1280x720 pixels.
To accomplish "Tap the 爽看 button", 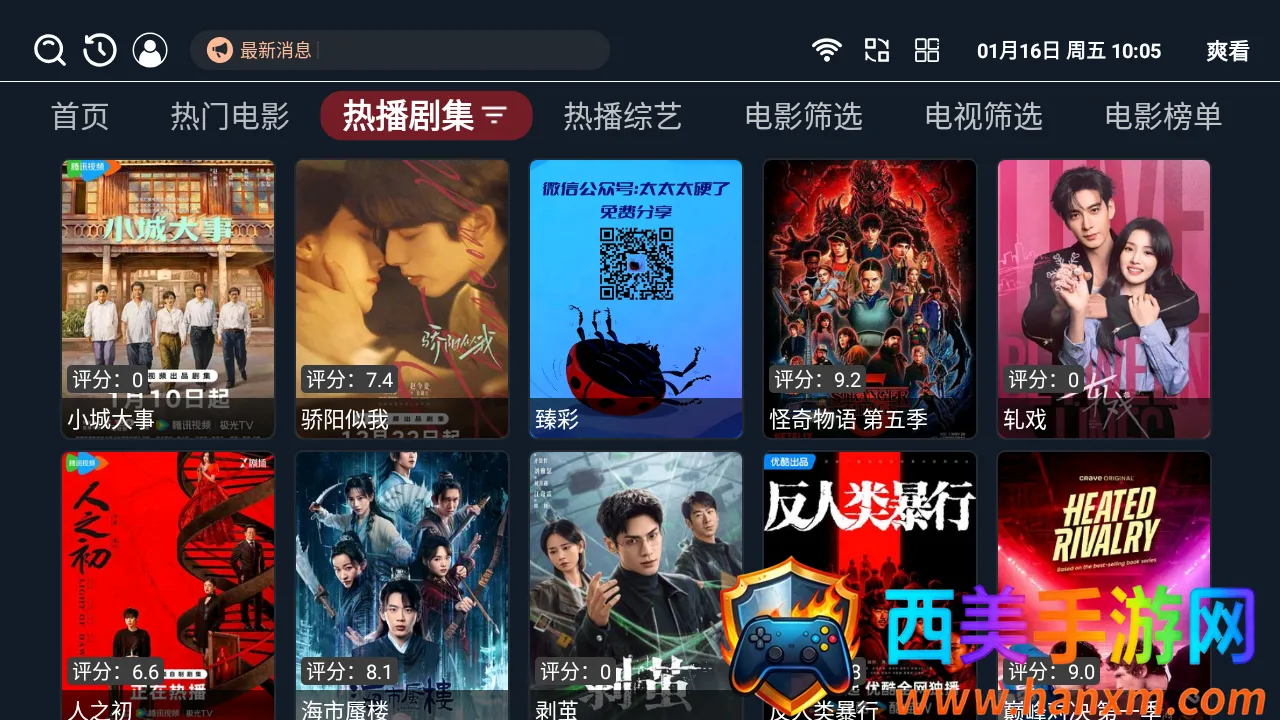I will click(x=1227, y=51).
